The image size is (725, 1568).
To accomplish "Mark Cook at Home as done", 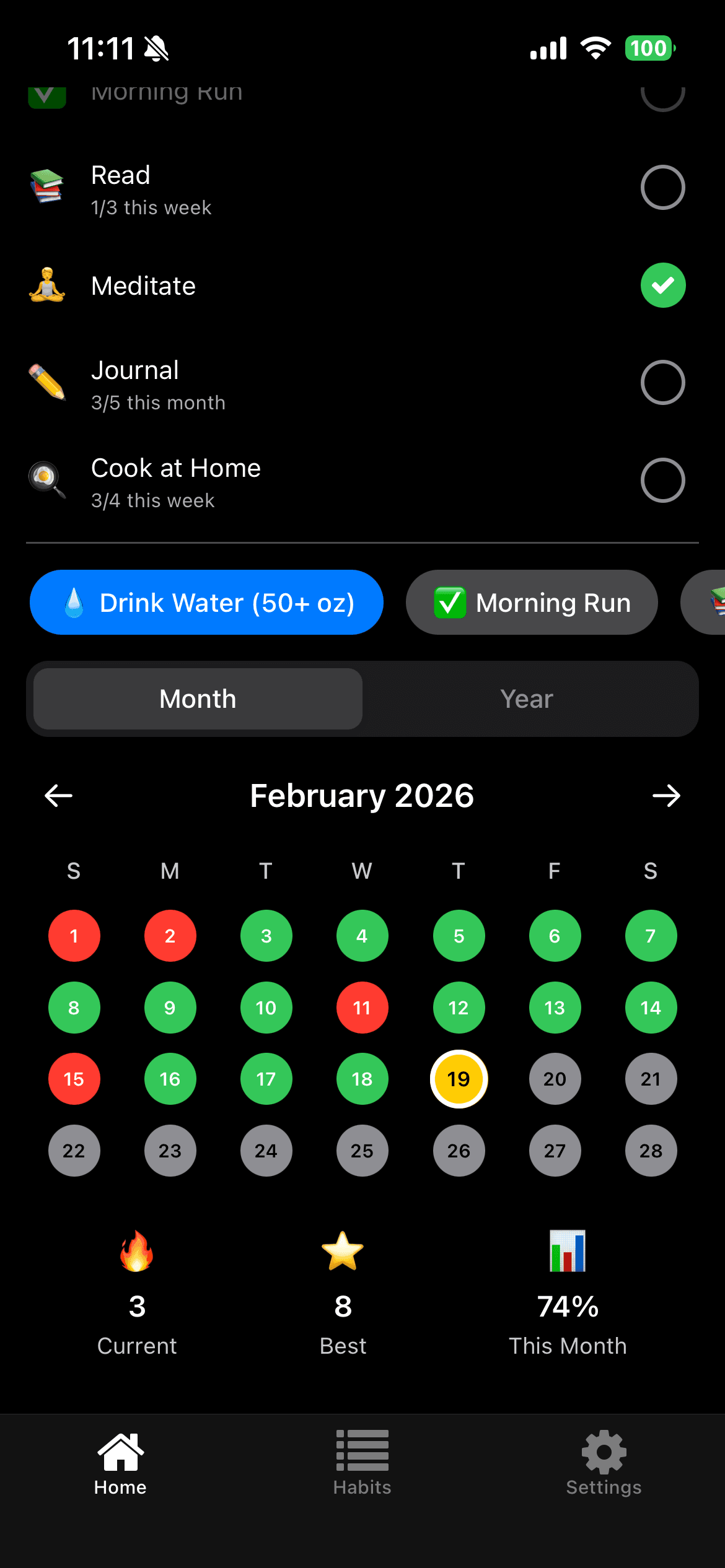I will click(662, 481).
